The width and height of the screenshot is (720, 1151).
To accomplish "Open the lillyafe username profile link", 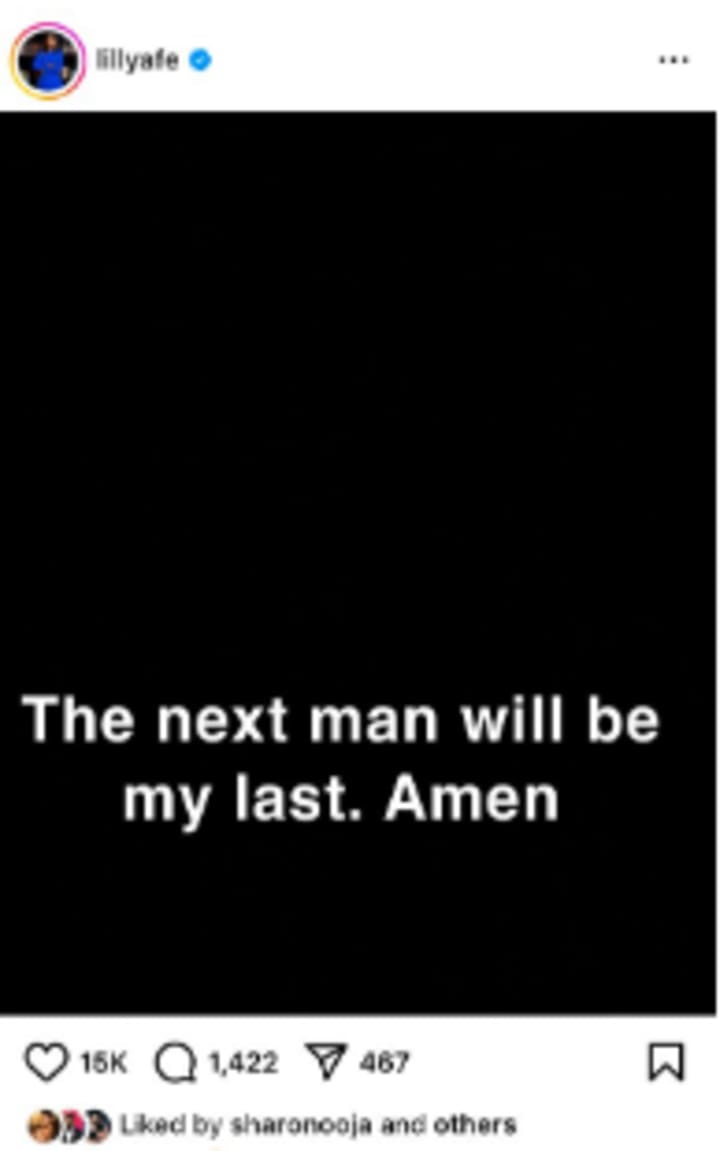I will tap(137, 59).
